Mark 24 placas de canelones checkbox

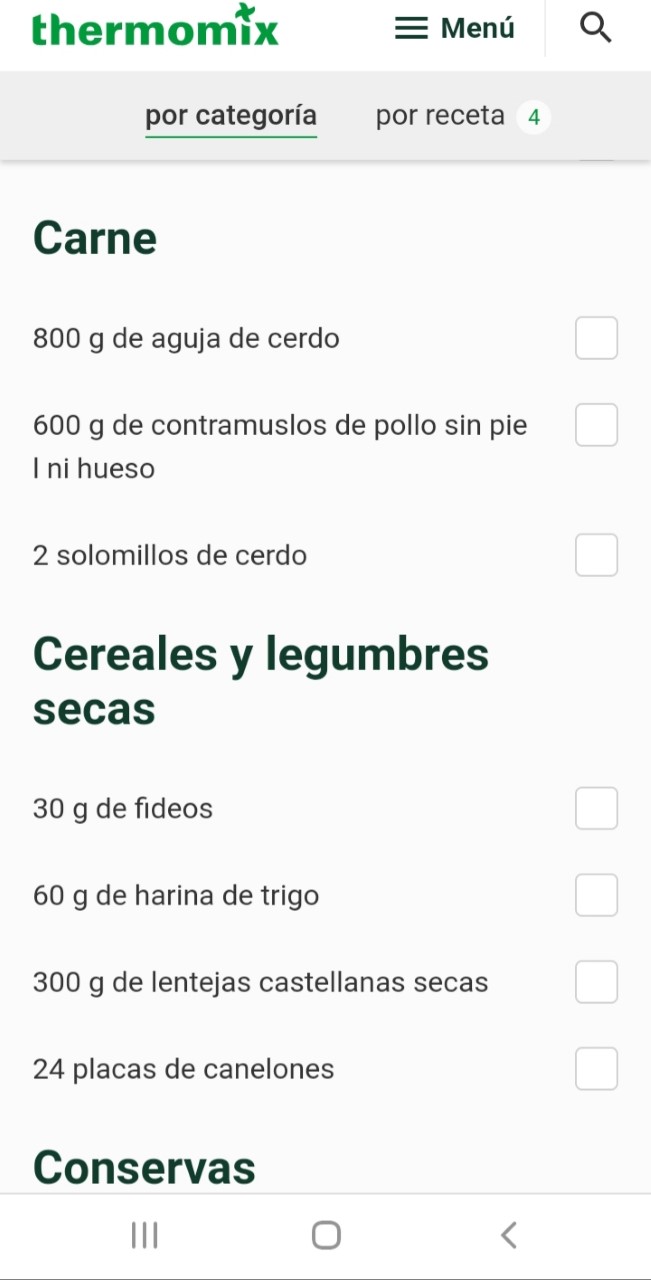596,1069
